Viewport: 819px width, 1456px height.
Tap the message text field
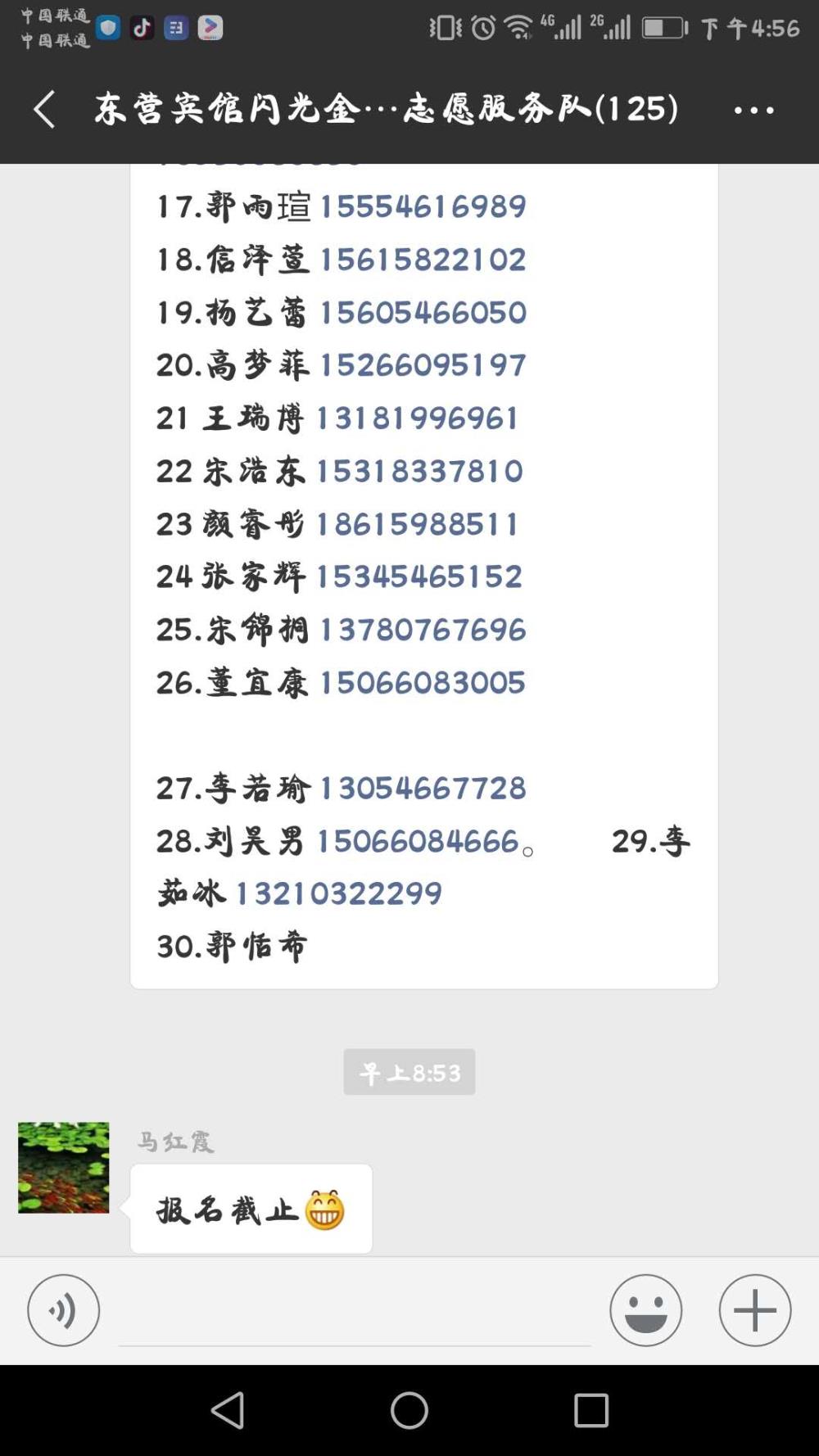(355, 1312)
